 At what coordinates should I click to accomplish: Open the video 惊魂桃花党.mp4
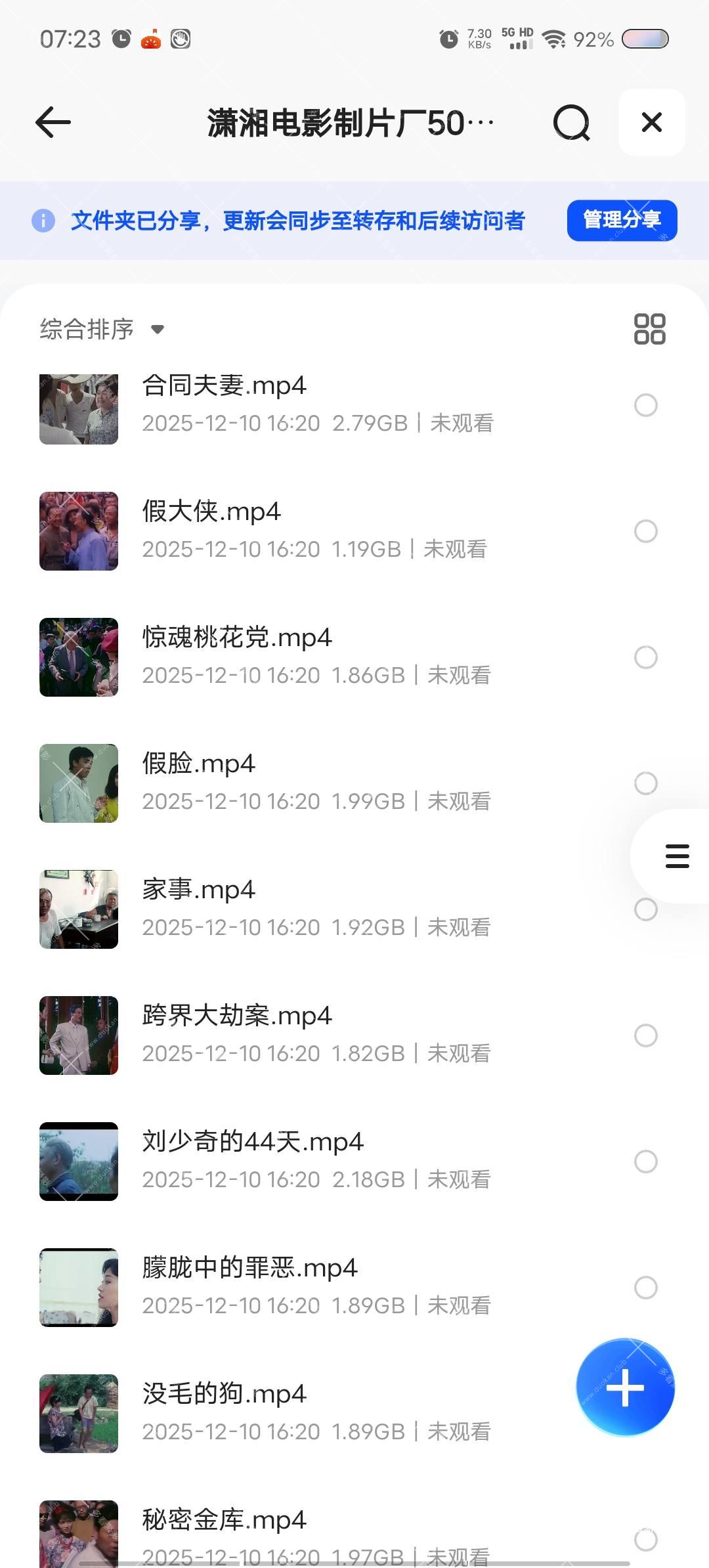237,638
